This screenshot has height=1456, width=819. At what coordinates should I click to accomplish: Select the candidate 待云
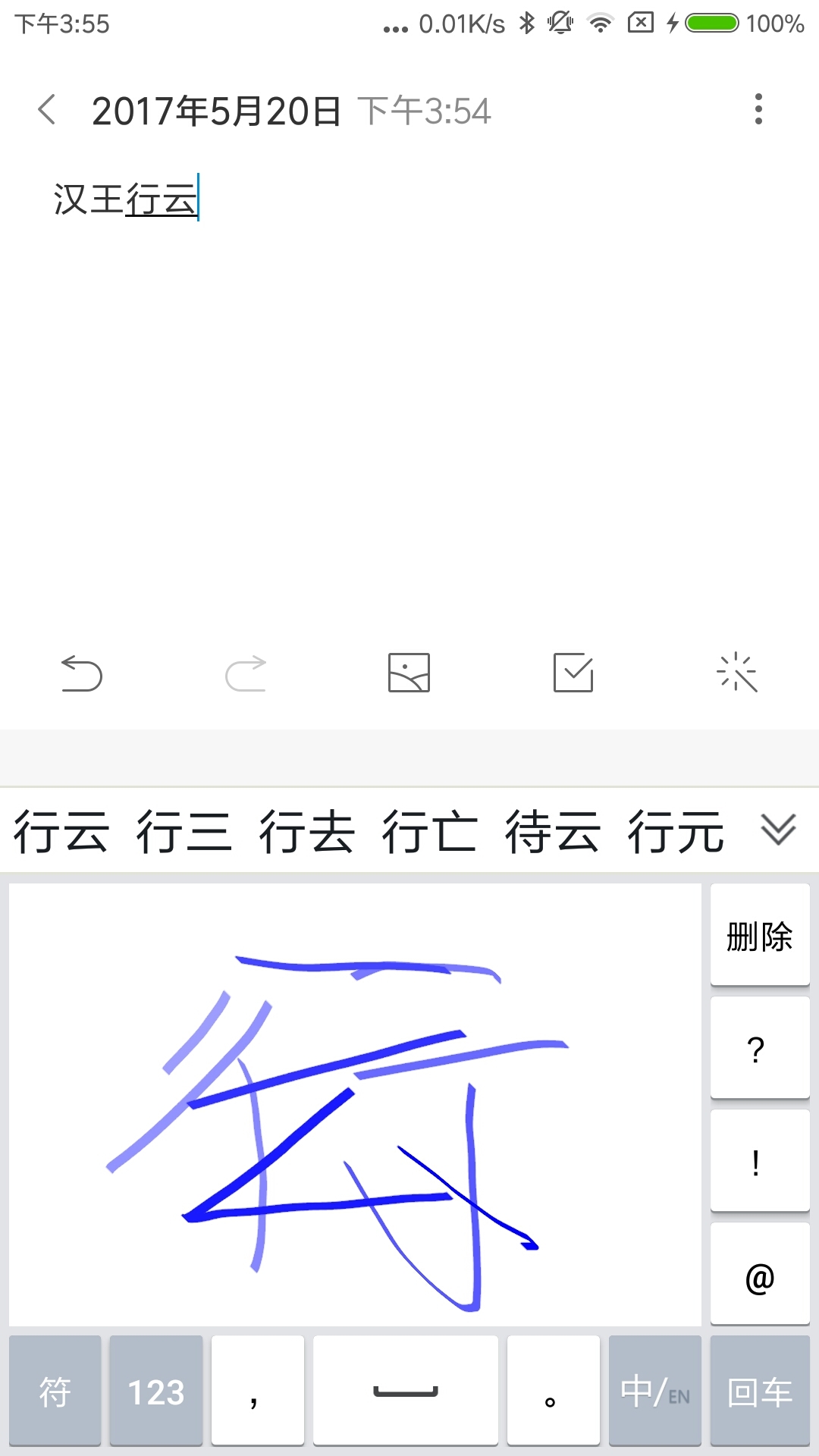[552, 831]
